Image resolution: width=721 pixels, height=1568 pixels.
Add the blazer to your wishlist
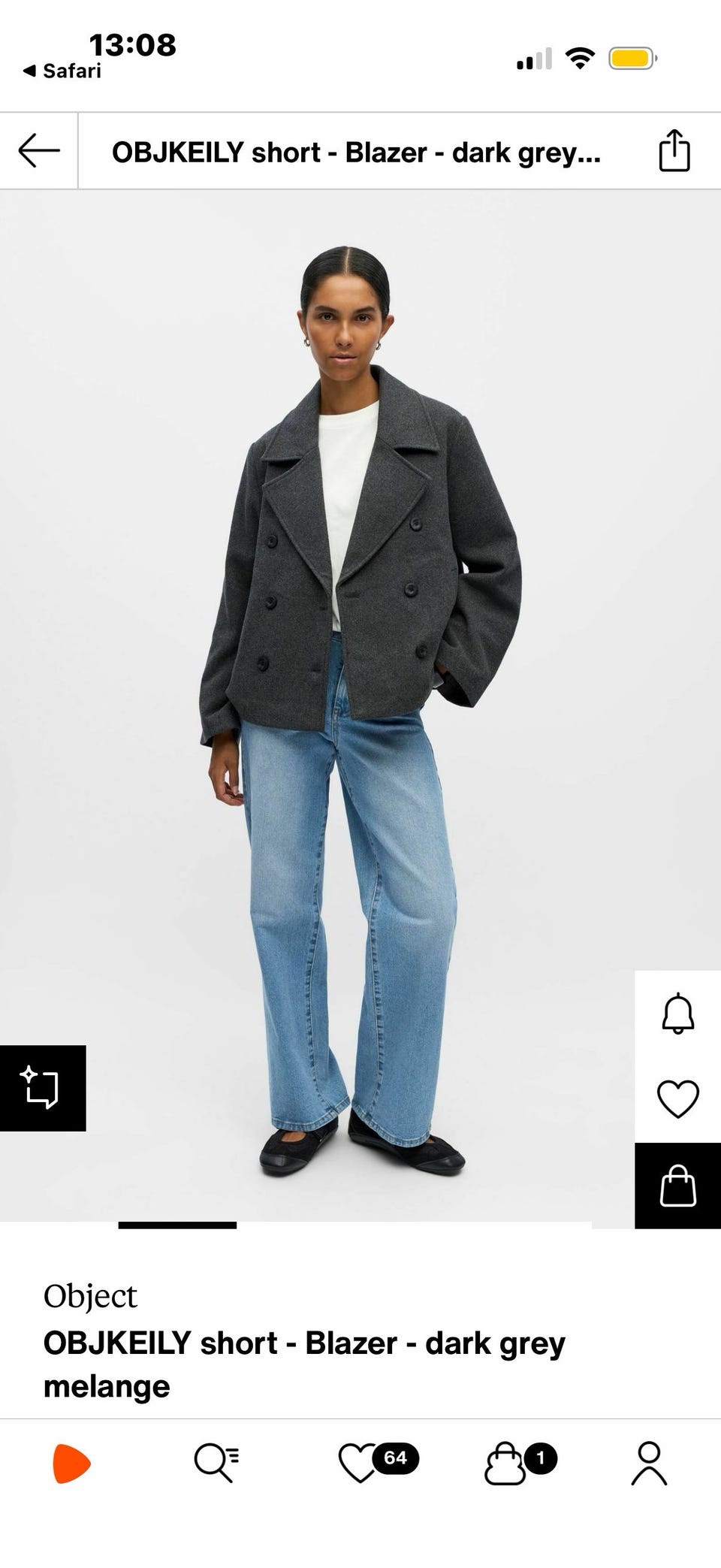point(677,1099)
